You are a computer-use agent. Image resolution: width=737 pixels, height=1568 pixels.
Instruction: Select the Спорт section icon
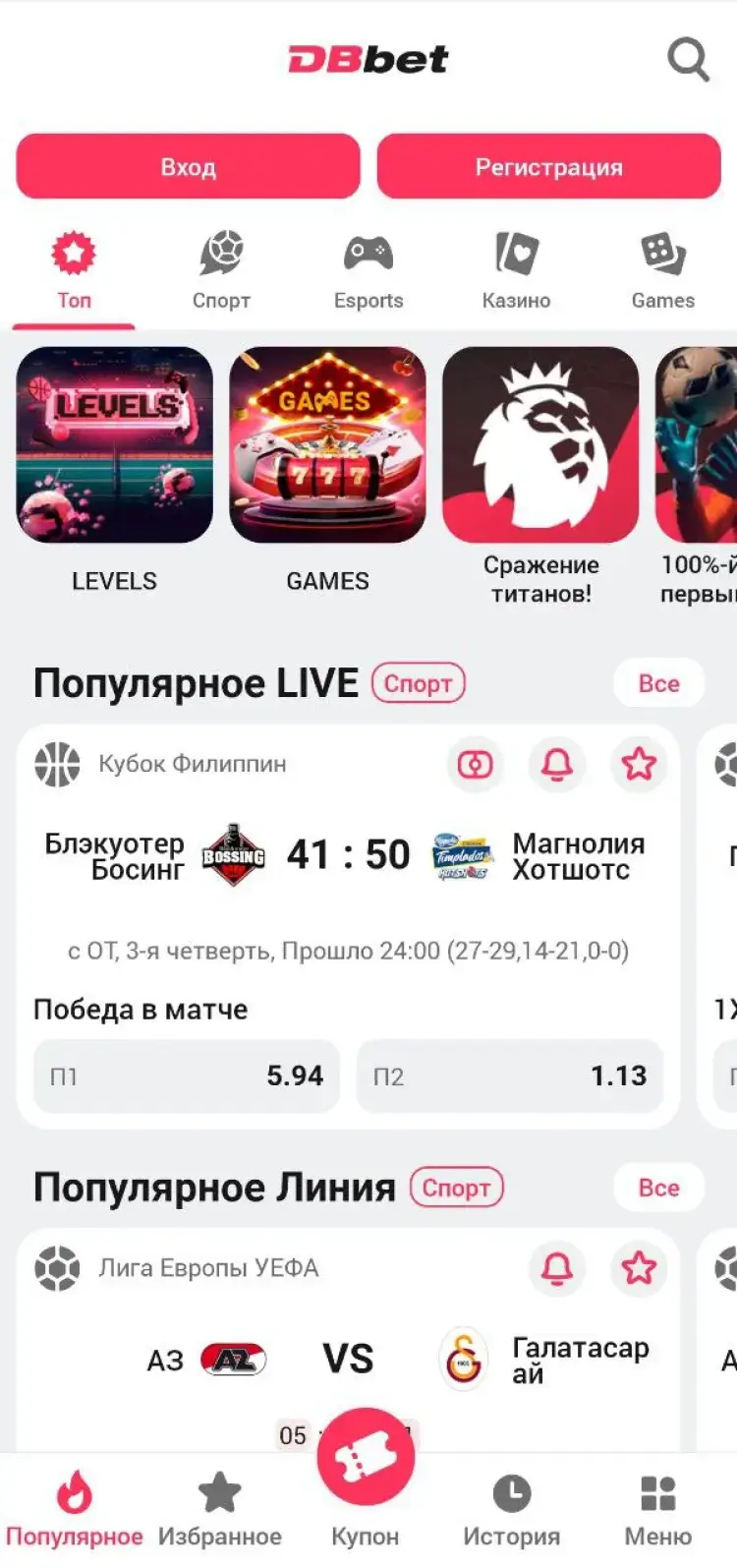[221, 254]
